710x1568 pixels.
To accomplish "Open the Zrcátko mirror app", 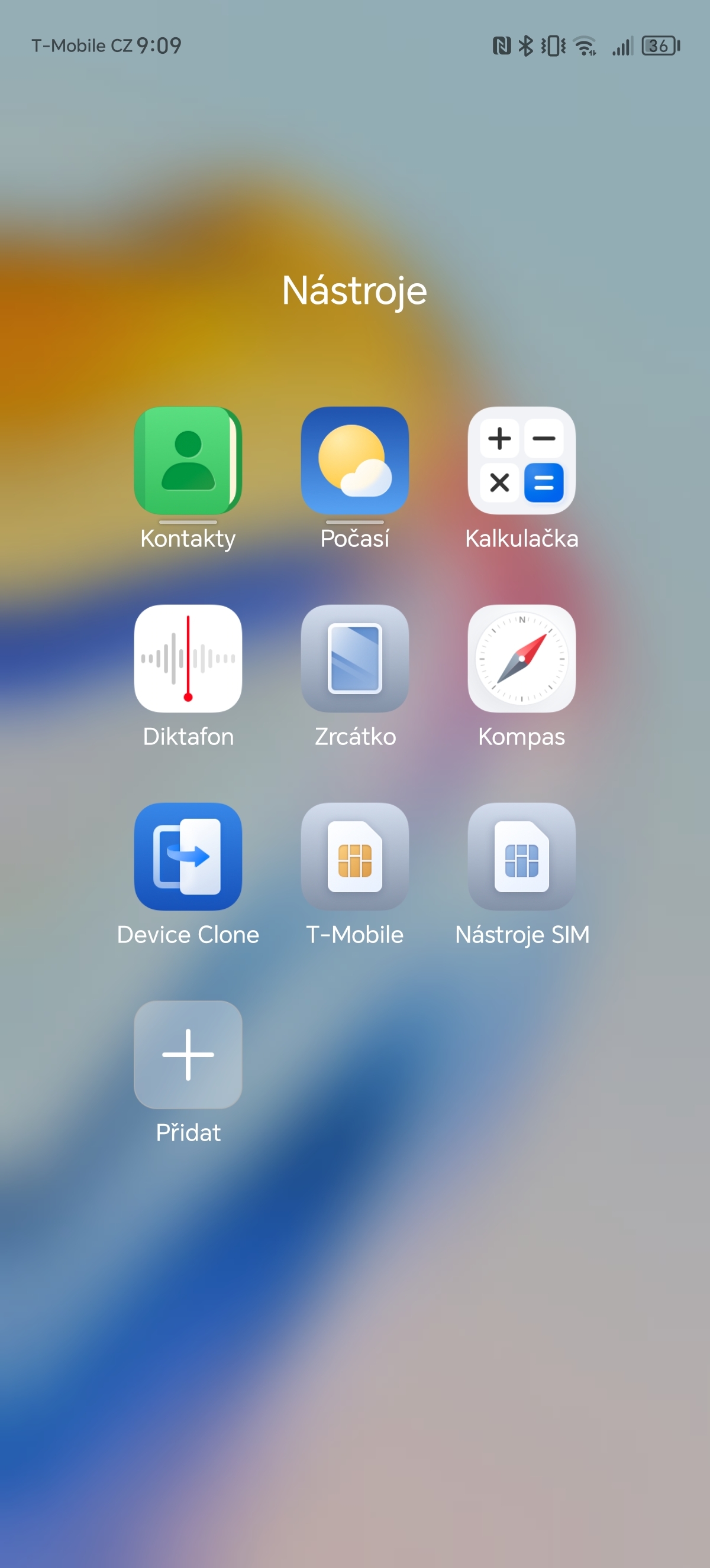I will point(354,659).
